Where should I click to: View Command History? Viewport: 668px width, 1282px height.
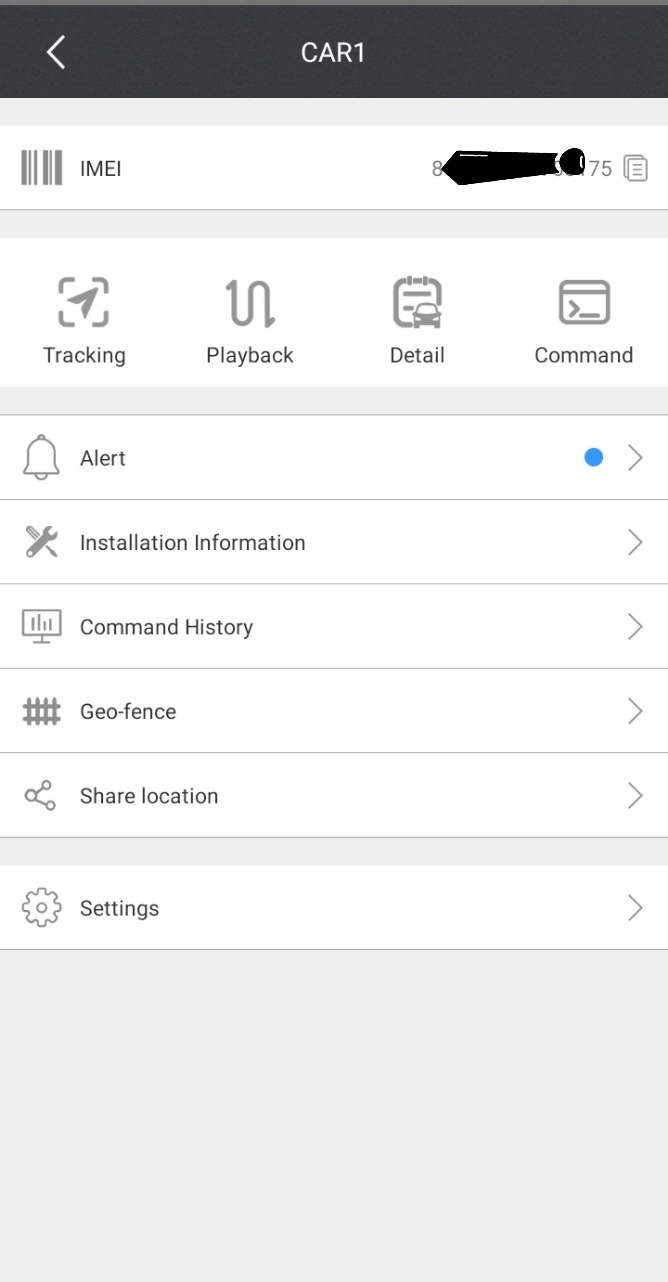click(334, 627)
